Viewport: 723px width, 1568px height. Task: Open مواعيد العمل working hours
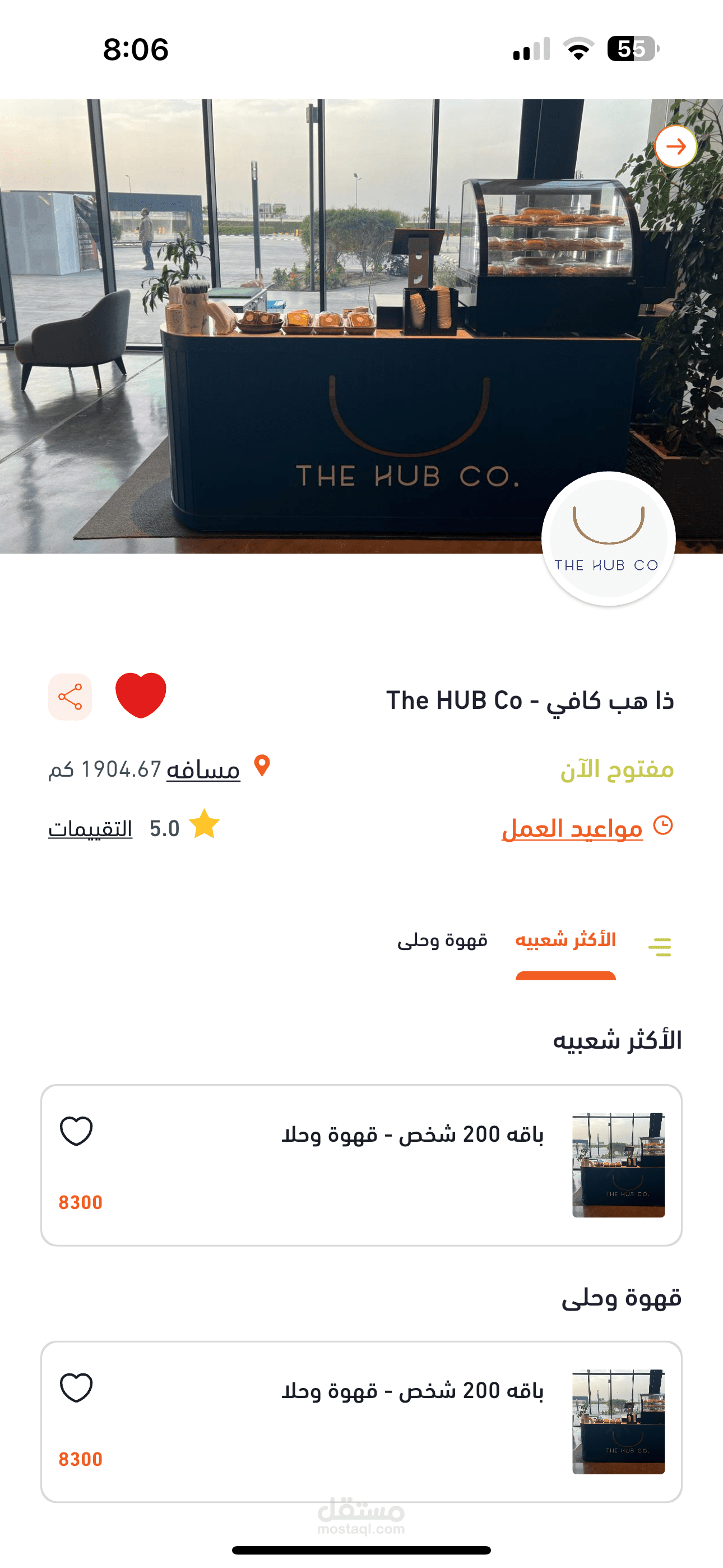[572, 828]
